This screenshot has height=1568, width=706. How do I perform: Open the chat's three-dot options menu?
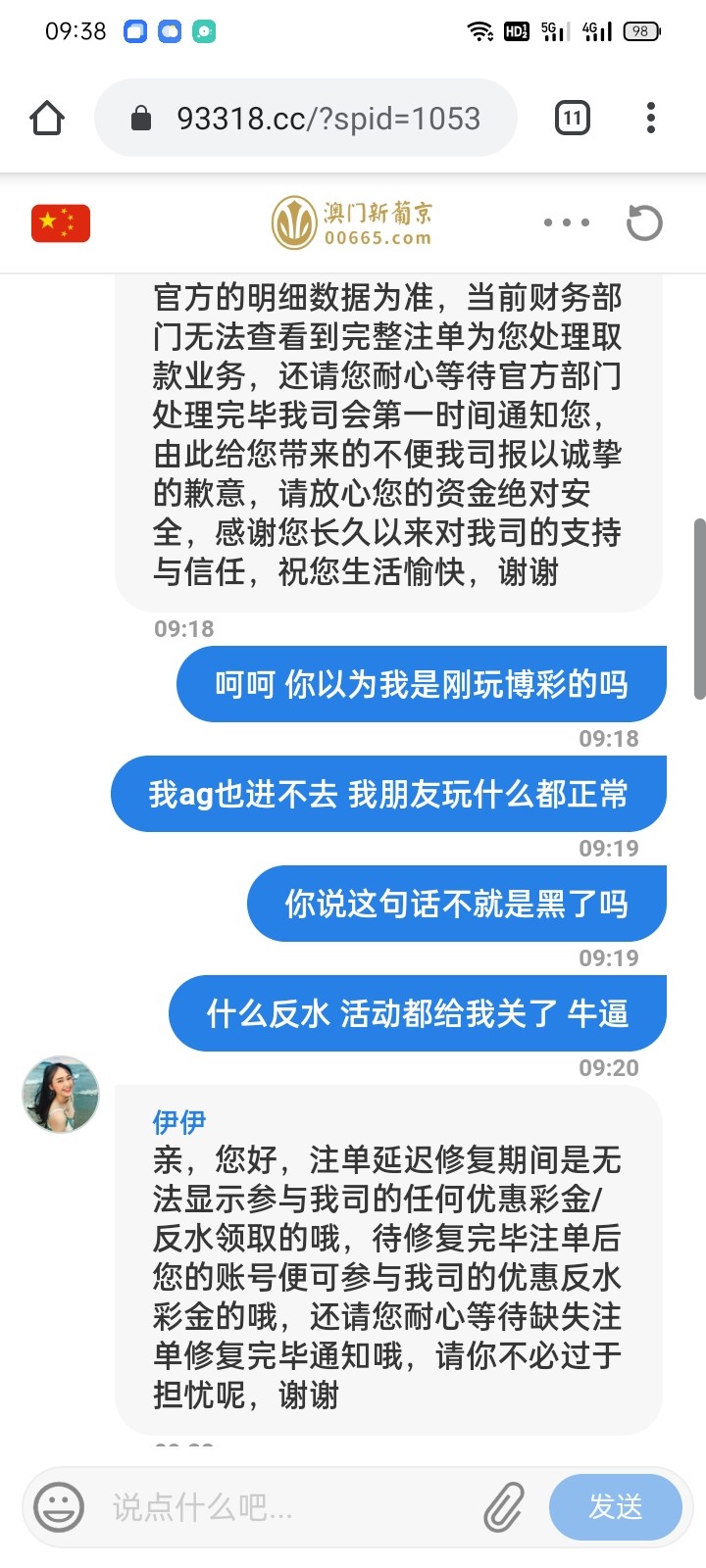pos(567,223)
